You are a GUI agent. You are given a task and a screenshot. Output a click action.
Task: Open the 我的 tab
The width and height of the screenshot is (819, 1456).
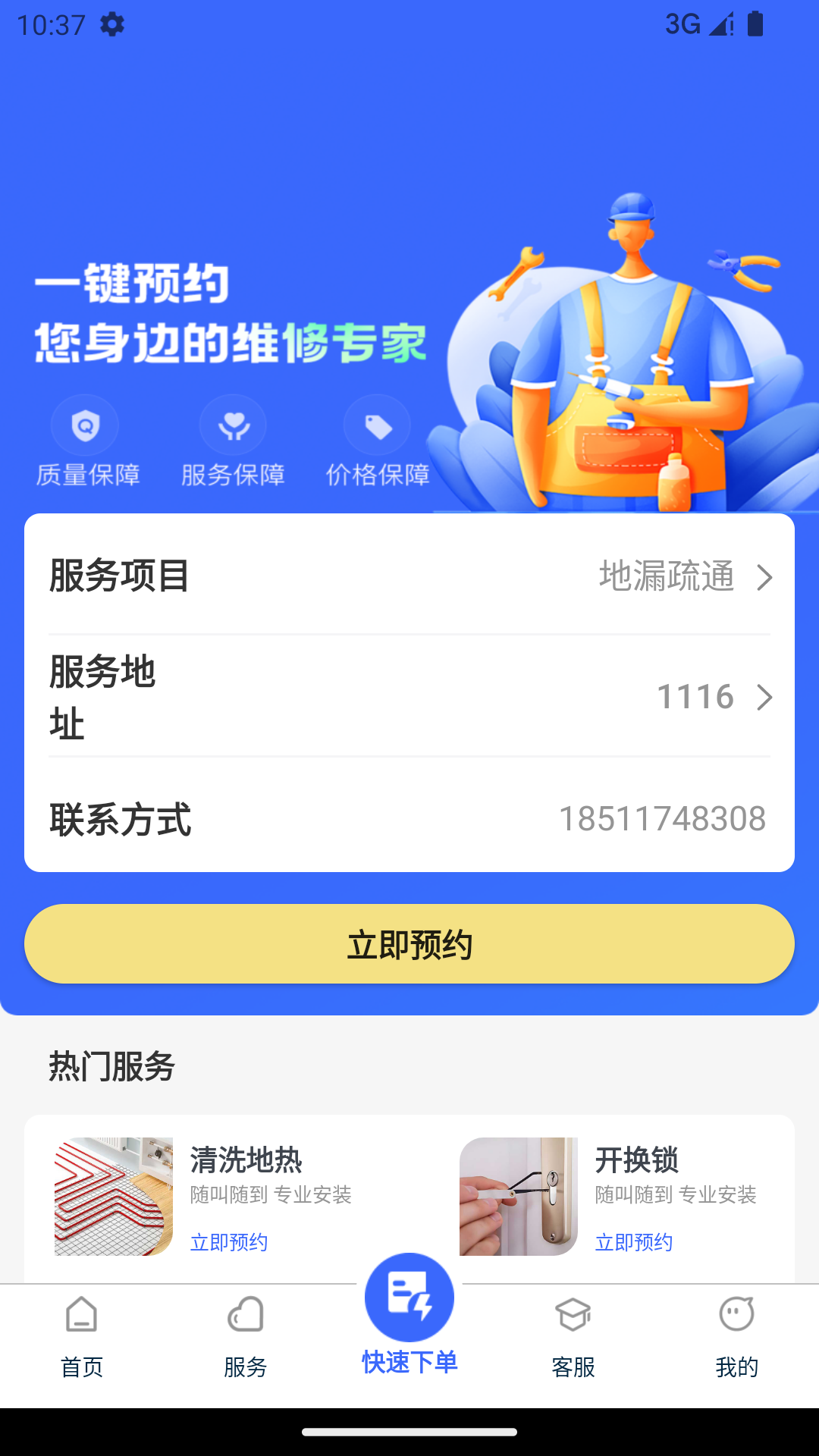[737, 1338]
